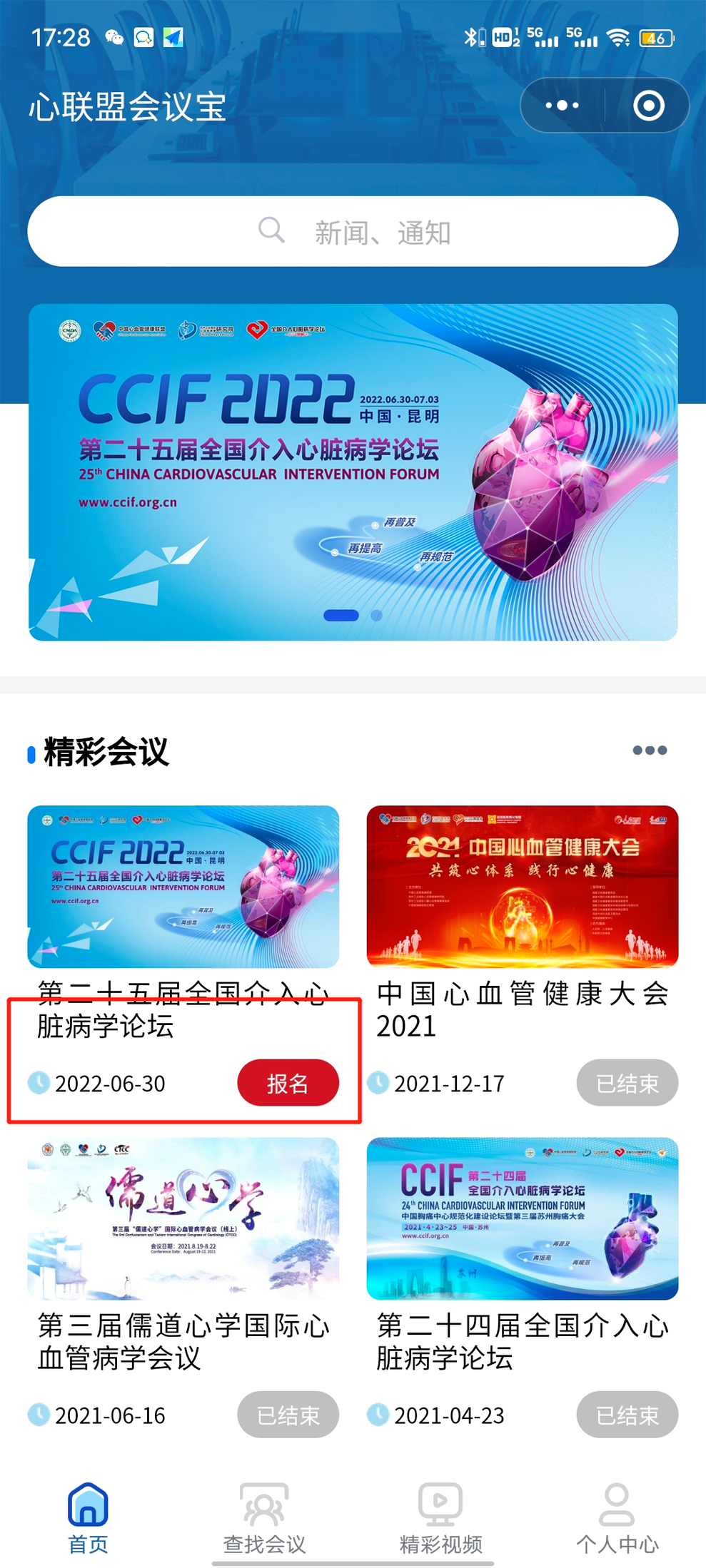This screenshot has width=706, height=1568.
Task: Open the 新闻、通知 search box
Action: pyautogui.click(x=353, y=232)
